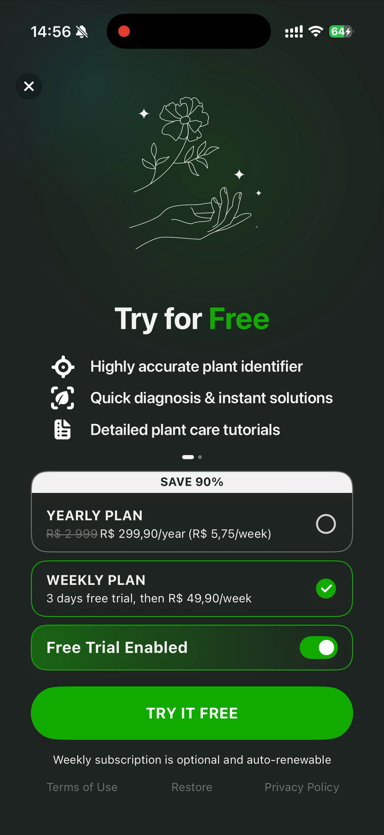Viewport: 384px width, 835px height.
Task: Open the Privacy Policy link
Action: [x=301, y=787]
